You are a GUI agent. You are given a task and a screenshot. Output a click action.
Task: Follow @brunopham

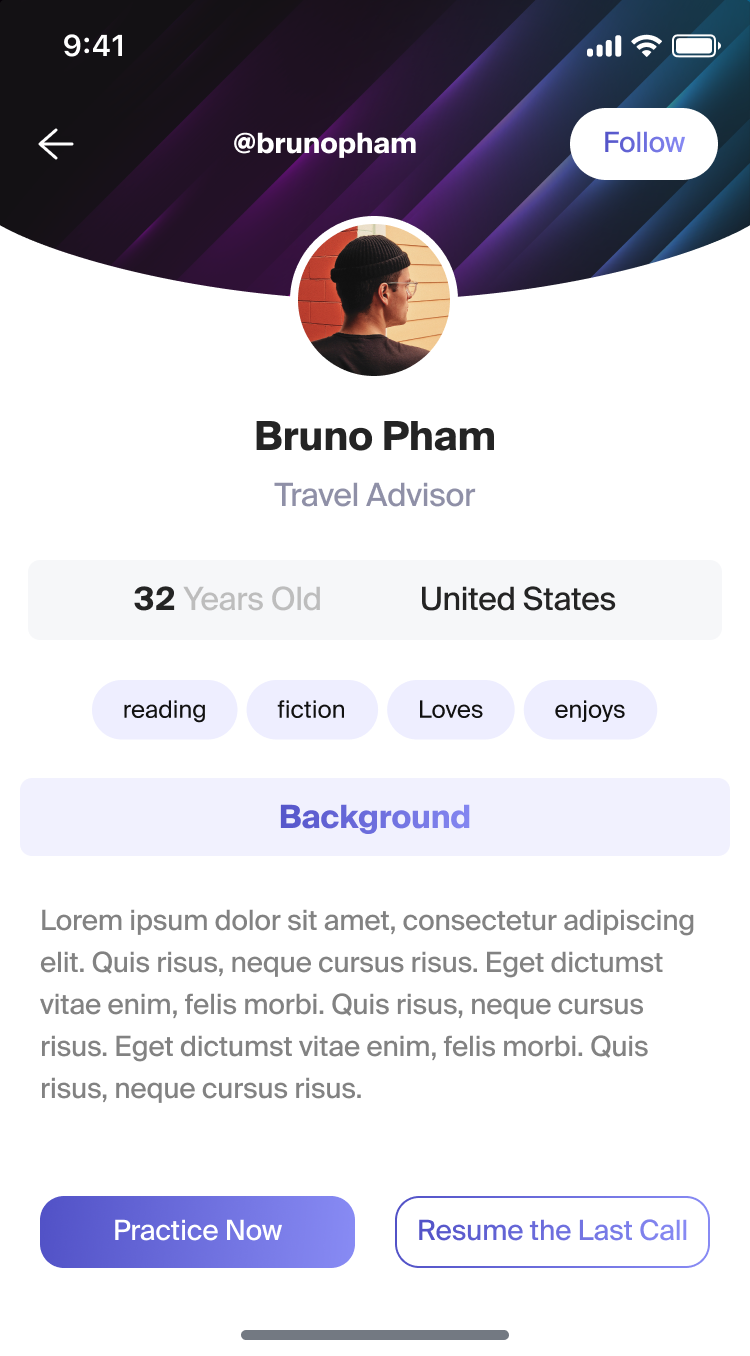click(x=643, y=143)
